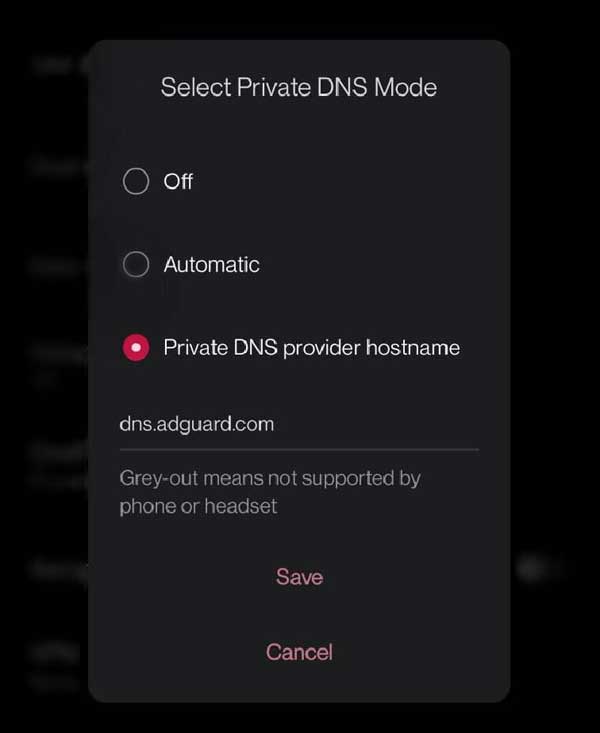600x733 pixels.
Task: Select the Off DNS mode
Action: pos(136,182)
